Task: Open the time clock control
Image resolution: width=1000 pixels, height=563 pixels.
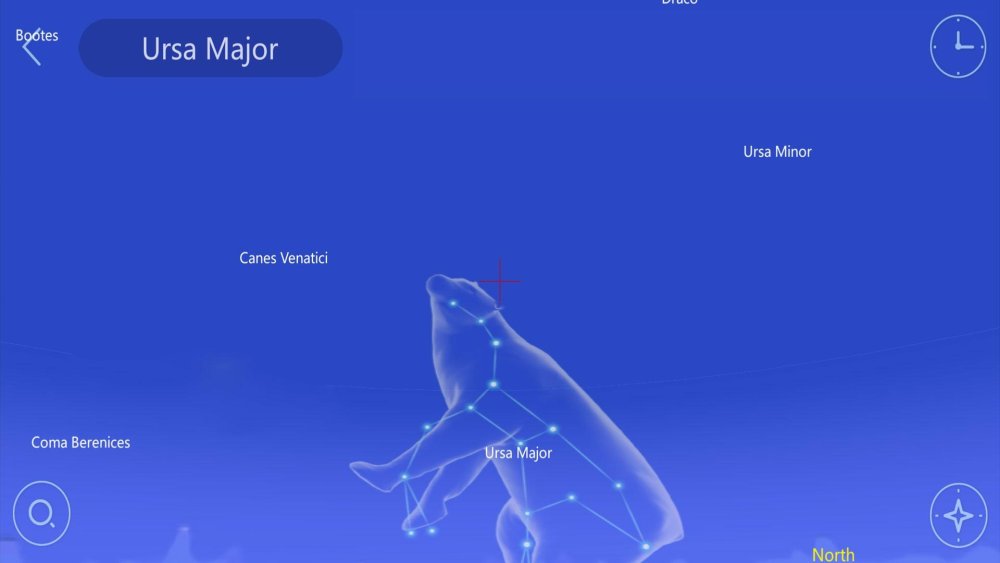Action: click(958, 46)
